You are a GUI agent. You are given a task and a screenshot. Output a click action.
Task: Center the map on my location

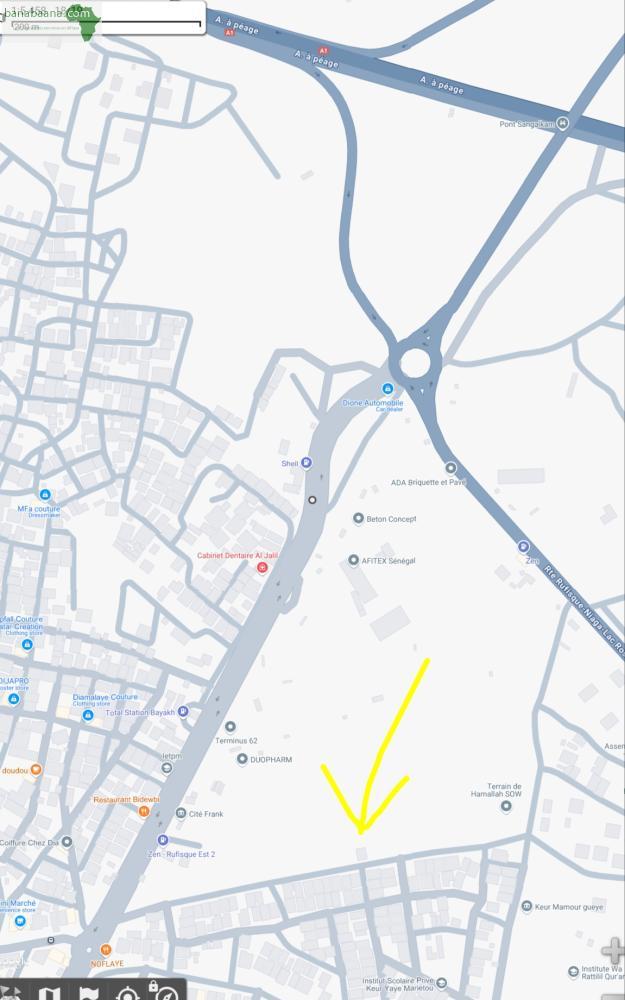(x=127, y=991)
